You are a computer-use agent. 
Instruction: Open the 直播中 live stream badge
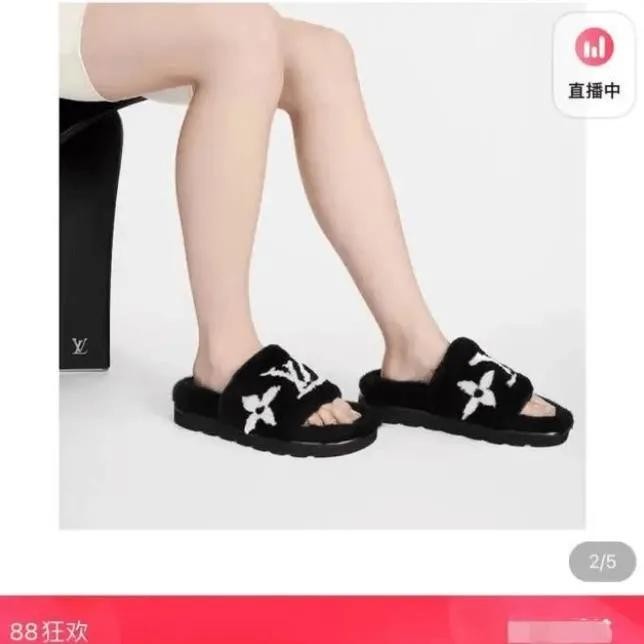pos(594,64)
